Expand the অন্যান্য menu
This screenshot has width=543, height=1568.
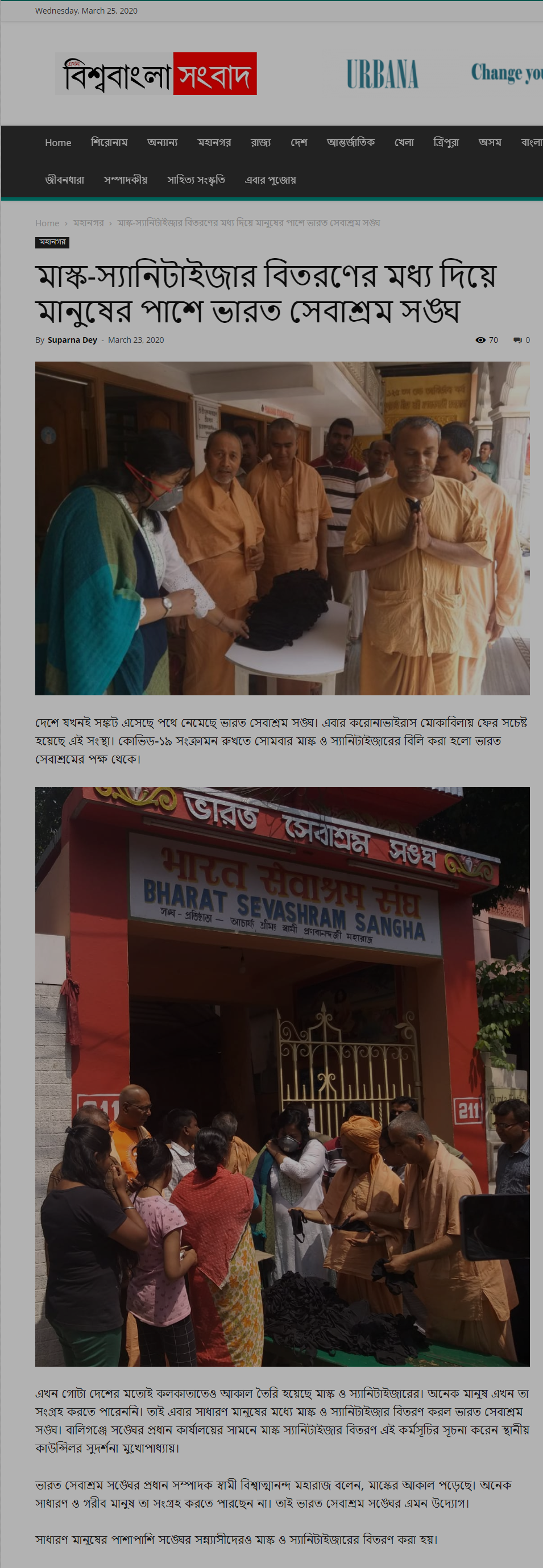162,143
